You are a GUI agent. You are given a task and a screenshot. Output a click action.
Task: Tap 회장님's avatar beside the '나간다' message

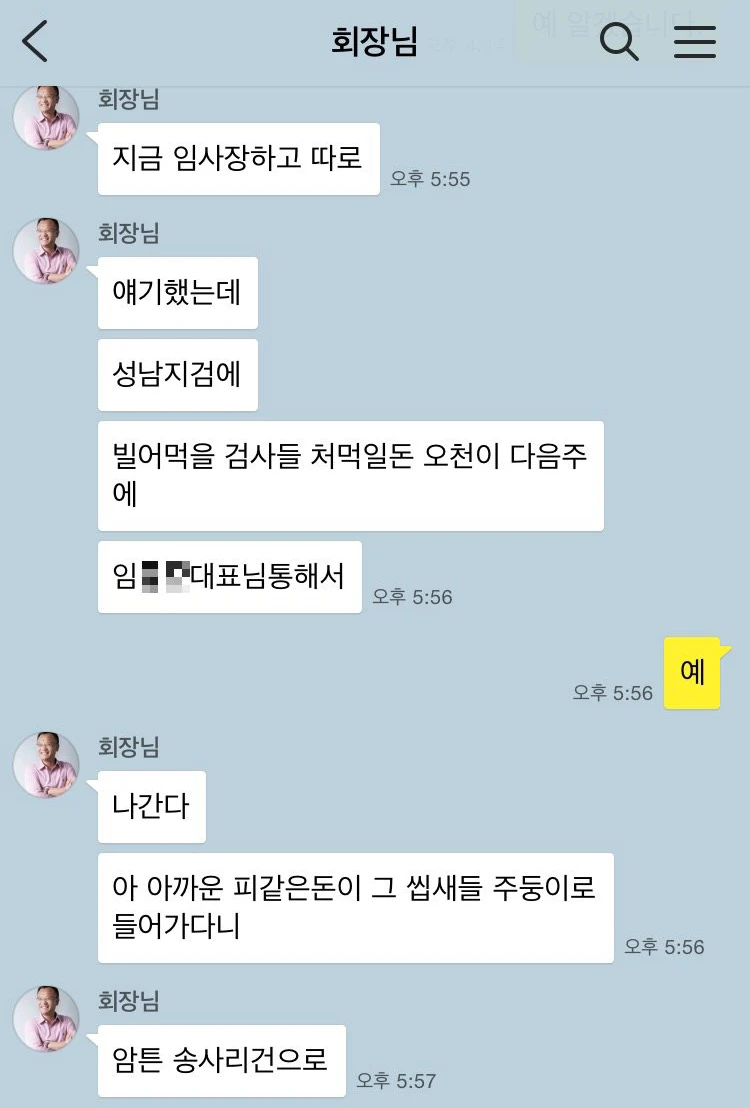[x=46, y=765]
